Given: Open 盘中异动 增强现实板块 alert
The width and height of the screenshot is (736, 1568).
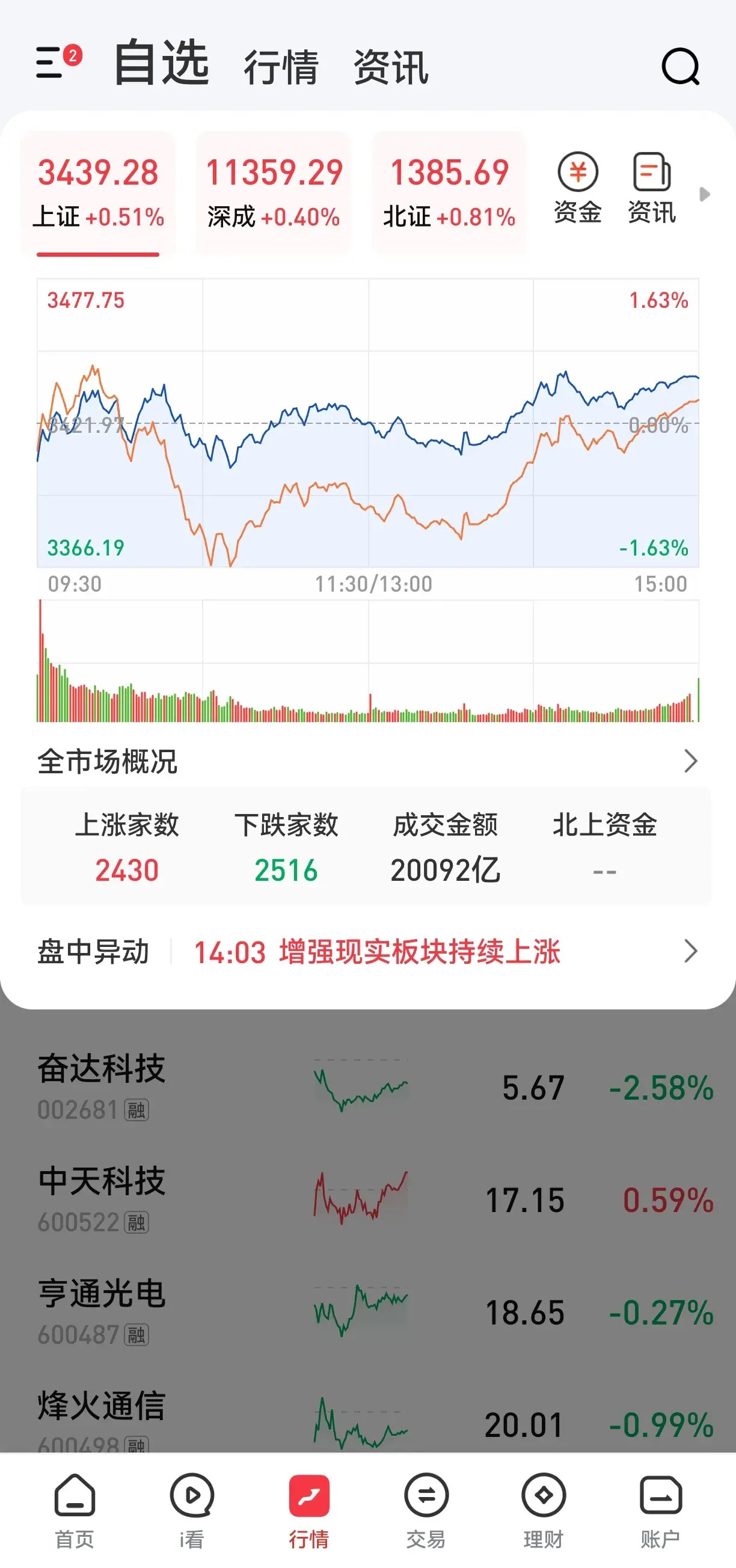Looking at the screenshot, I should point(376,951).
